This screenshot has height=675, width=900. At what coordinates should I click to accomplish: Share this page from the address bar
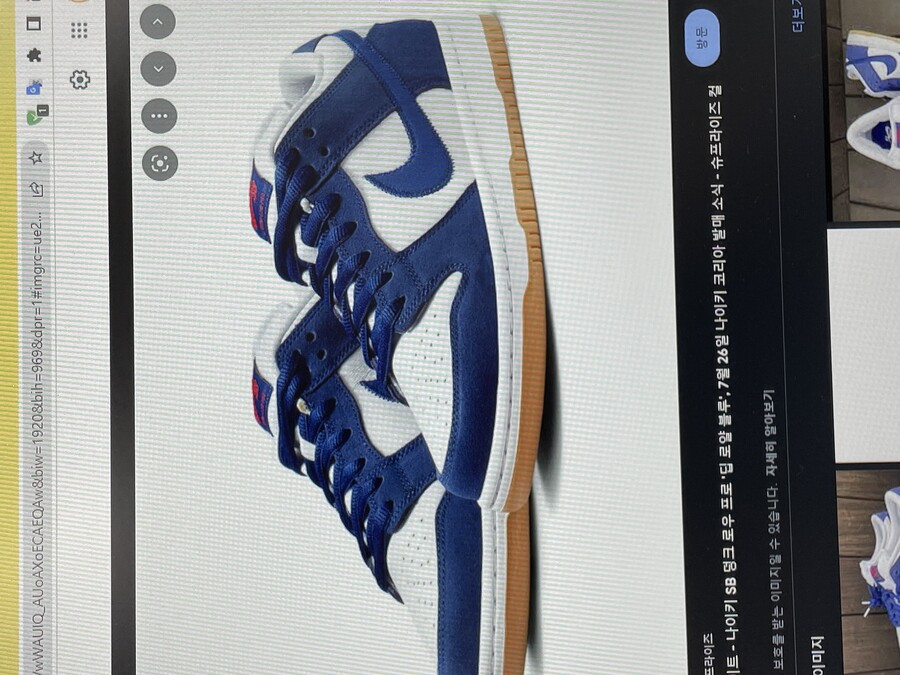[x=37, y=188]
